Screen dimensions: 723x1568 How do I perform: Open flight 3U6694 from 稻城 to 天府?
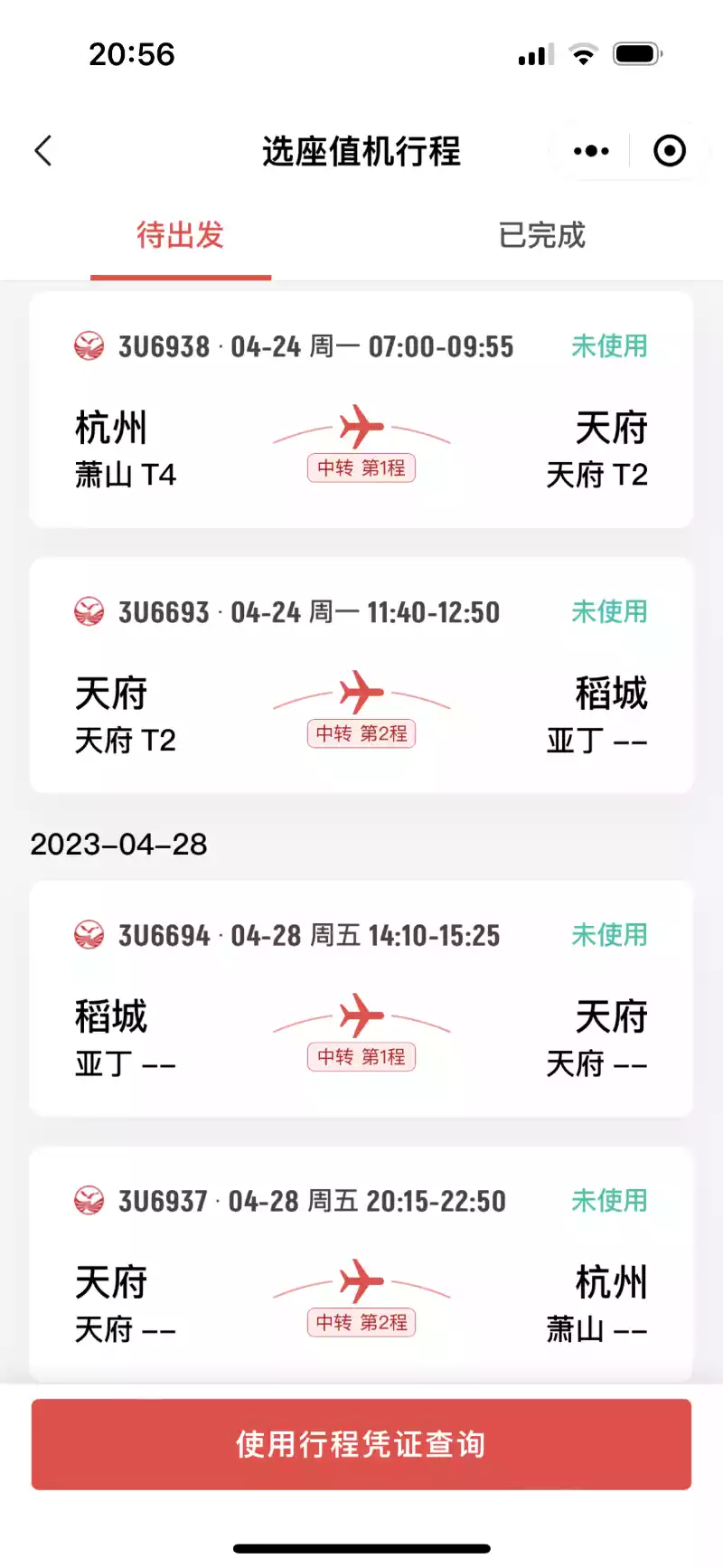pyautogui.click(x=361, y=998)
